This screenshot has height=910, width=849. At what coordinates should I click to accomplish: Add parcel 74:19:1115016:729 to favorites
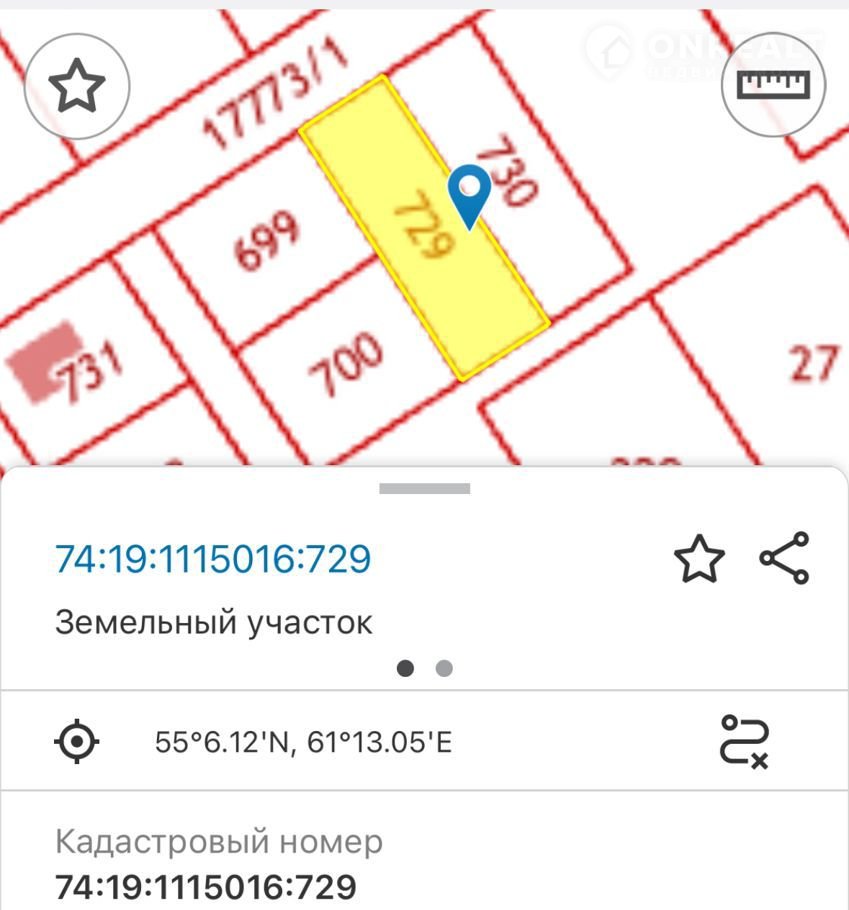(x=698, y=558)
